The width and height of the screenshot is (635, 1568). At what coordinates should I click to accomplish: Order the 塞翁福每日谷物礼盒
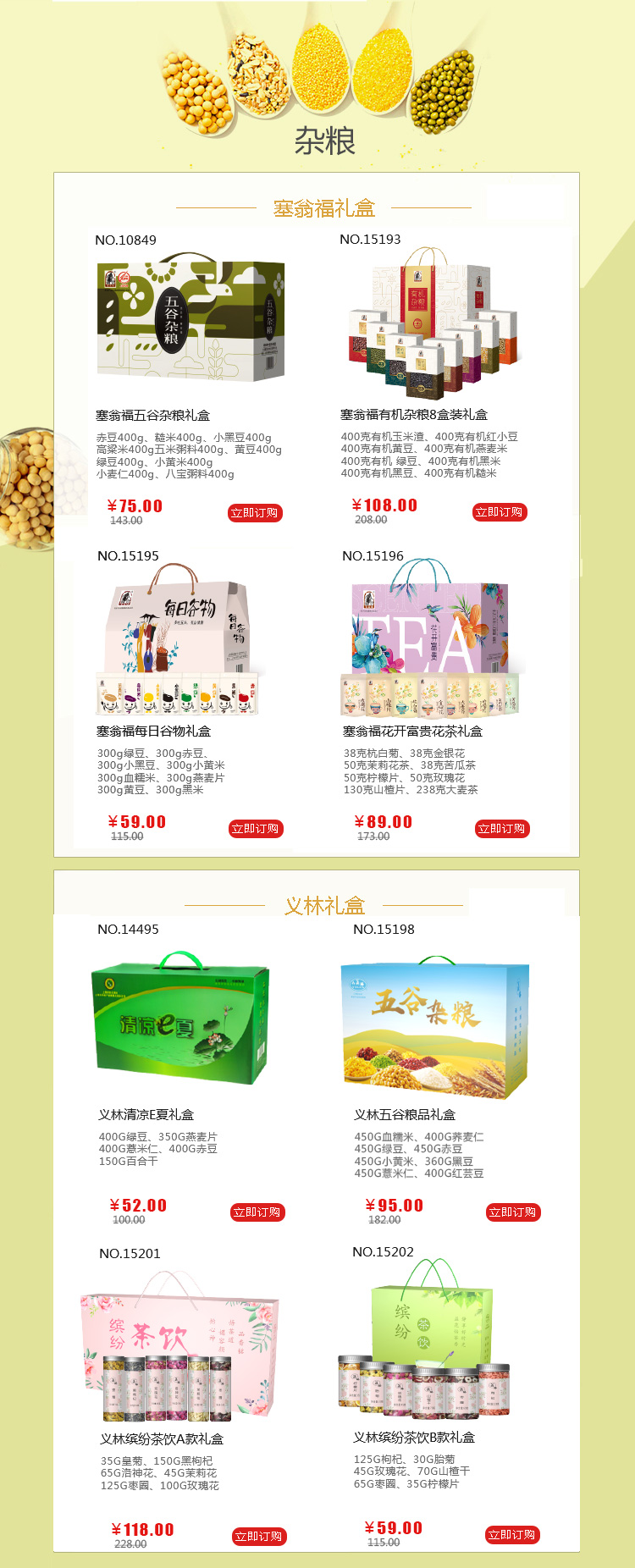click(x=256, y=829)
